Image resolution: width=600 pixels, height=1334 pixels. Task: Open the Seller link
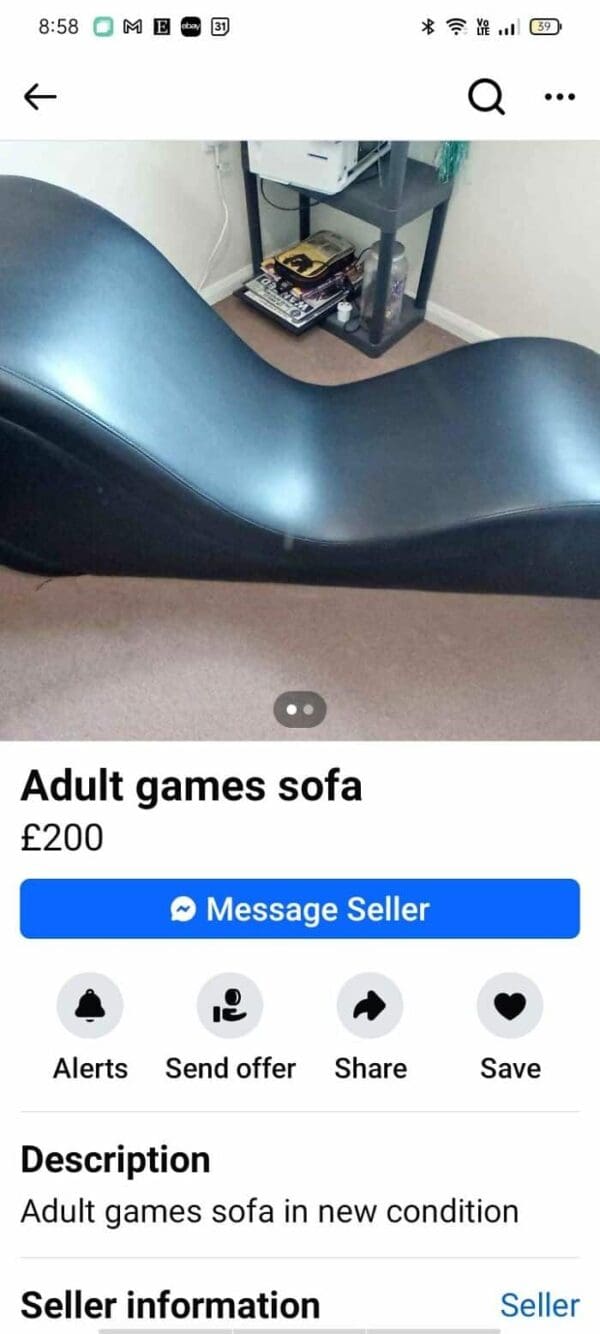(x=539, y=1304)
